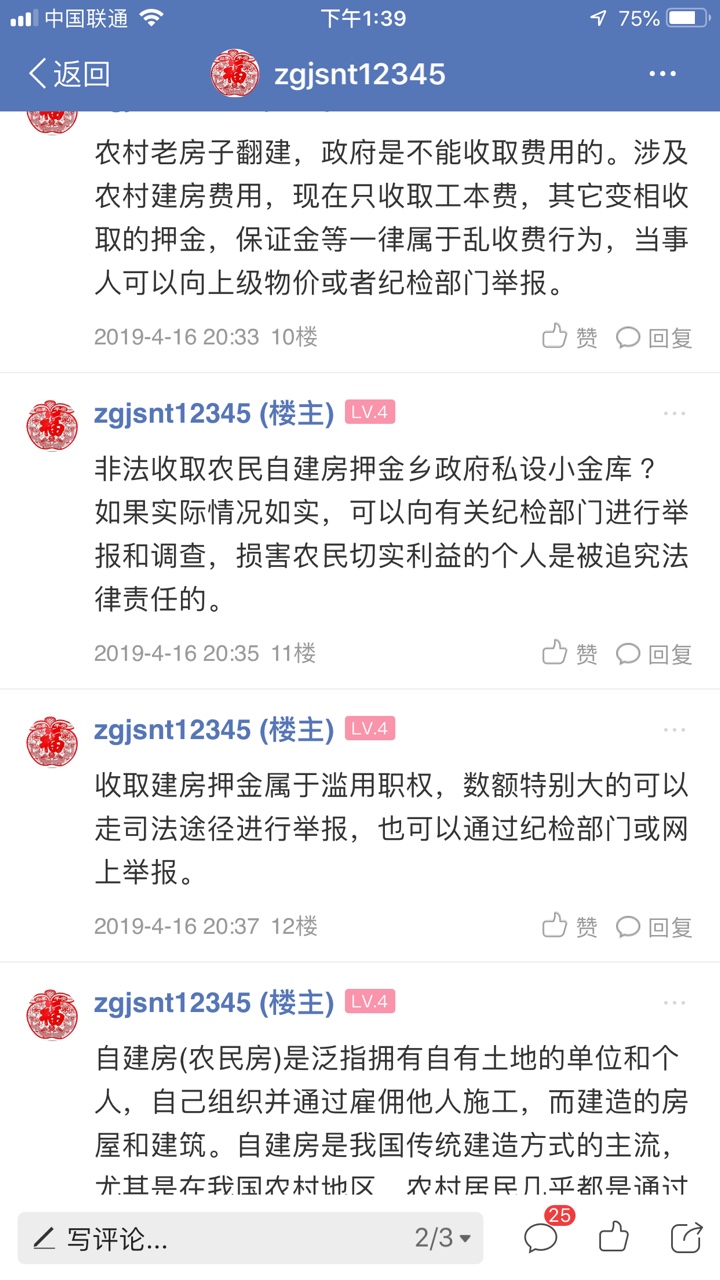Share this thread
The height and width of the screenshot is (1280, 720).
[x=685, y=1238]
